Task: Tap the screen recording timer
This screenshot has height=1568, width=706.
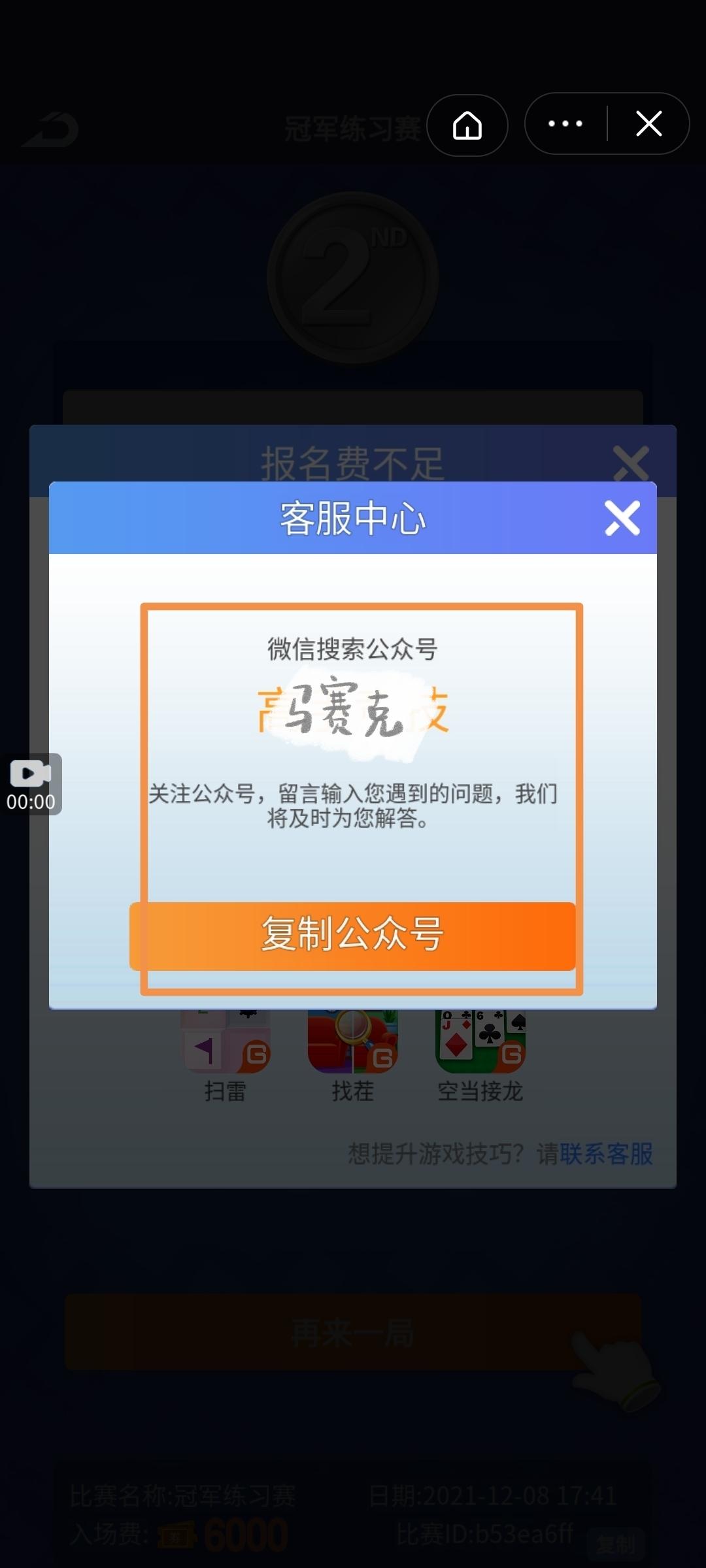Action: [x=31, y=785]
